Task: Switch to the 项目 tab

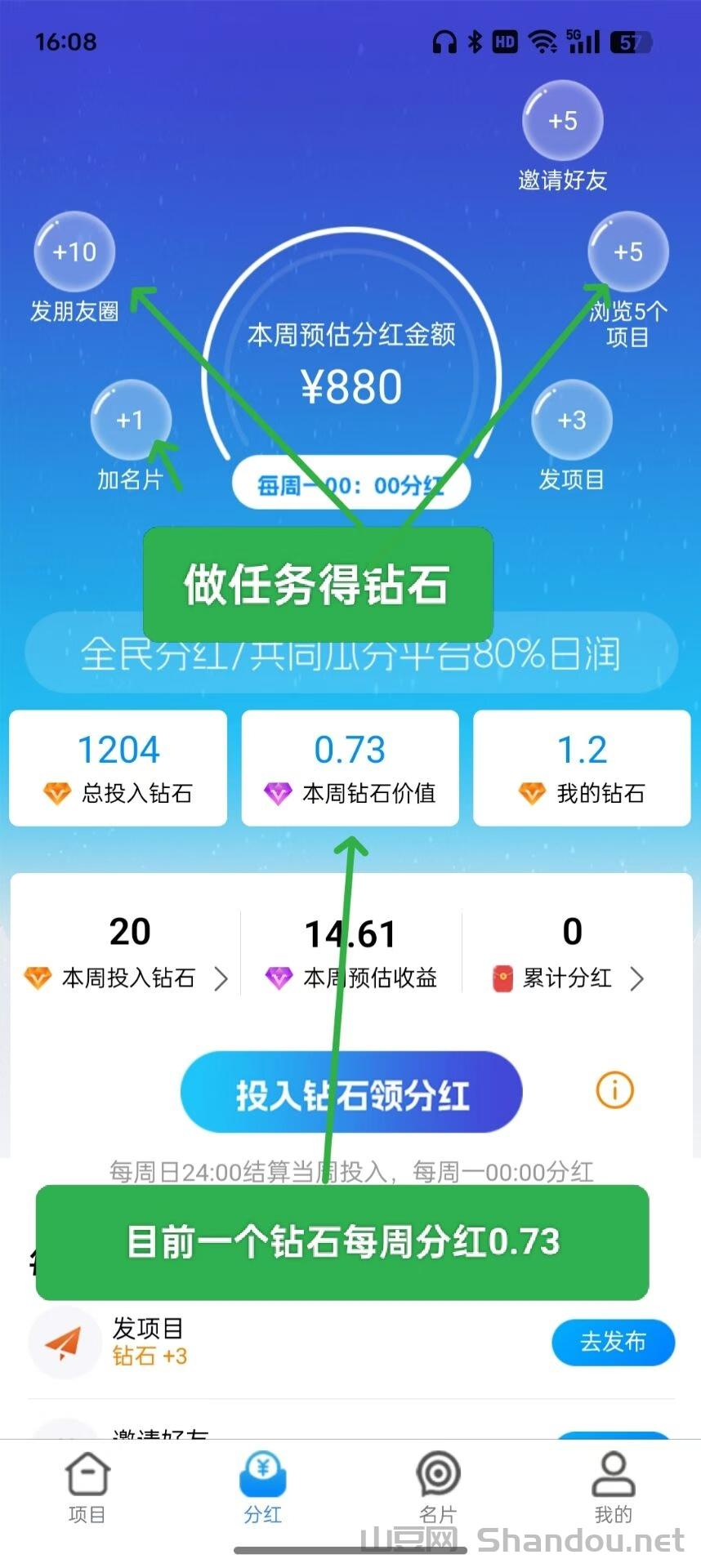Action: coord(87,1488)
